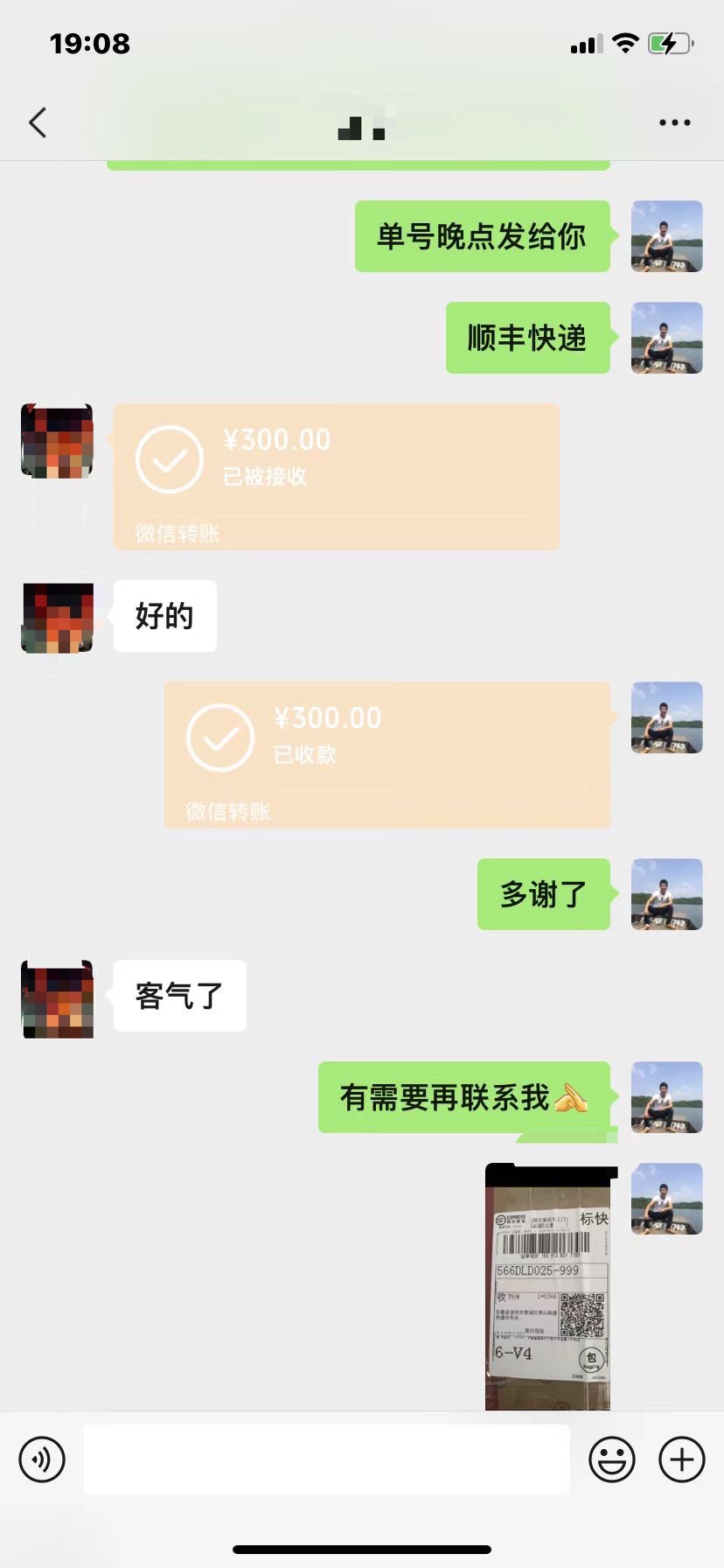
Task: Open the plus attachment menu
Action: click(681, 1459)
